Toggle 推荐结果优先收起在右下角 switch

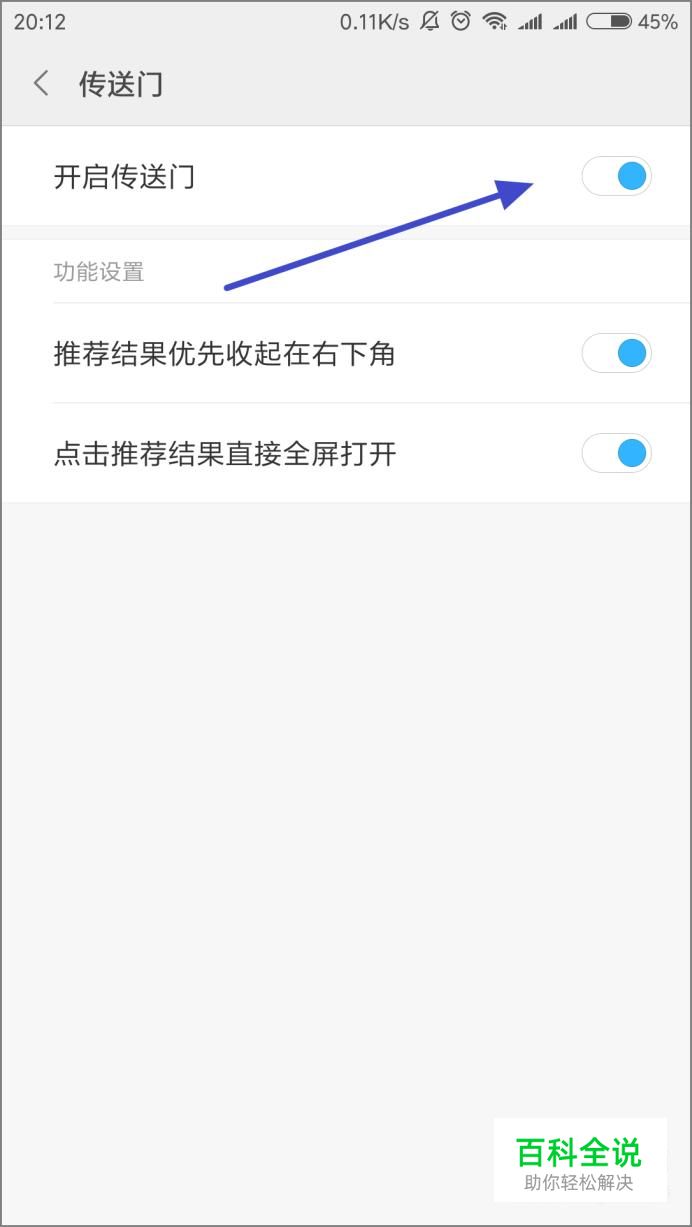[x=617, y=353]
